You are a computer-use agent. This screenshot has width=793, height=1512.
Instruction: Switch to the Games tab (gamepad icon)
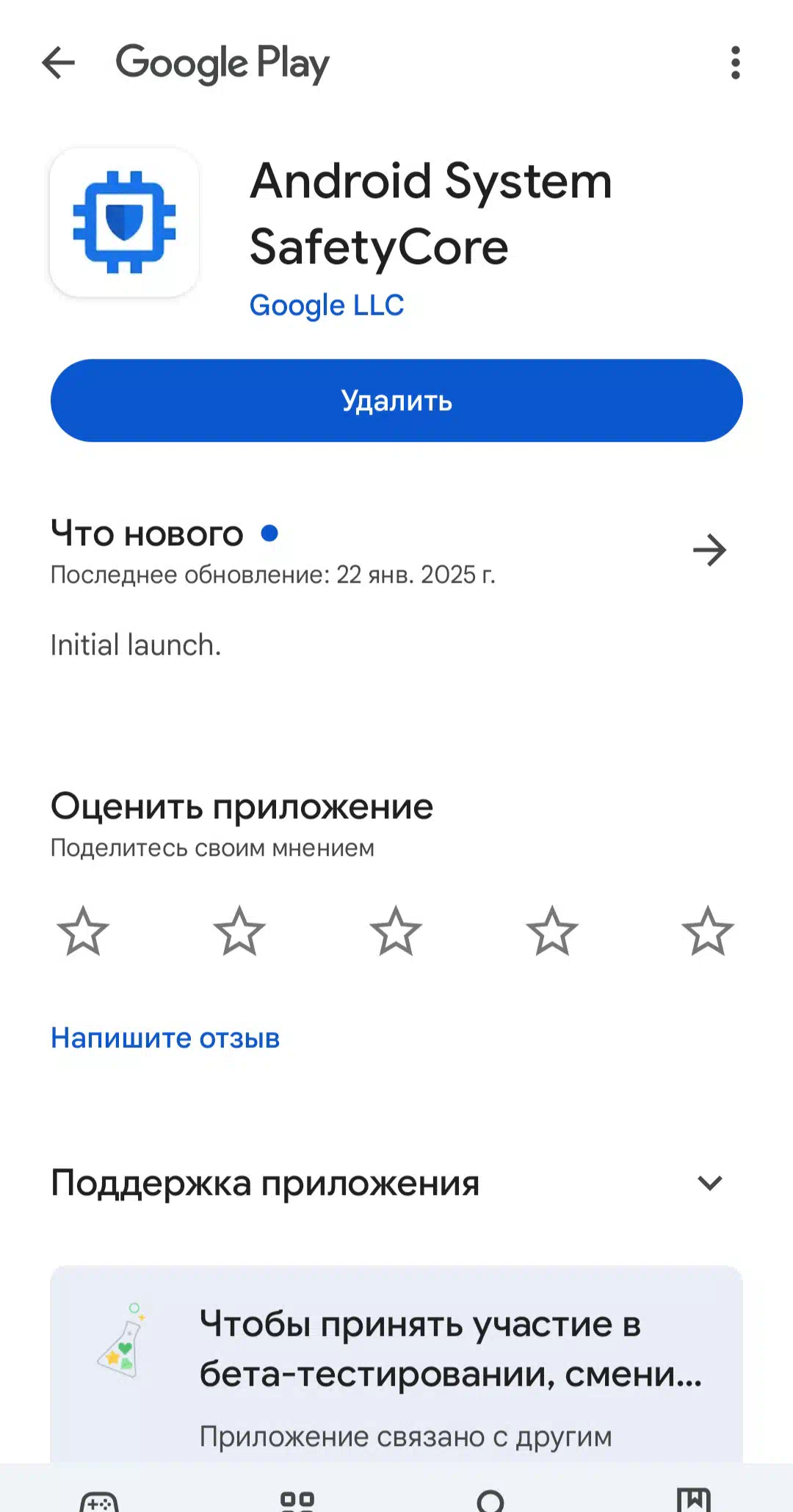(x=99, y=1500)
